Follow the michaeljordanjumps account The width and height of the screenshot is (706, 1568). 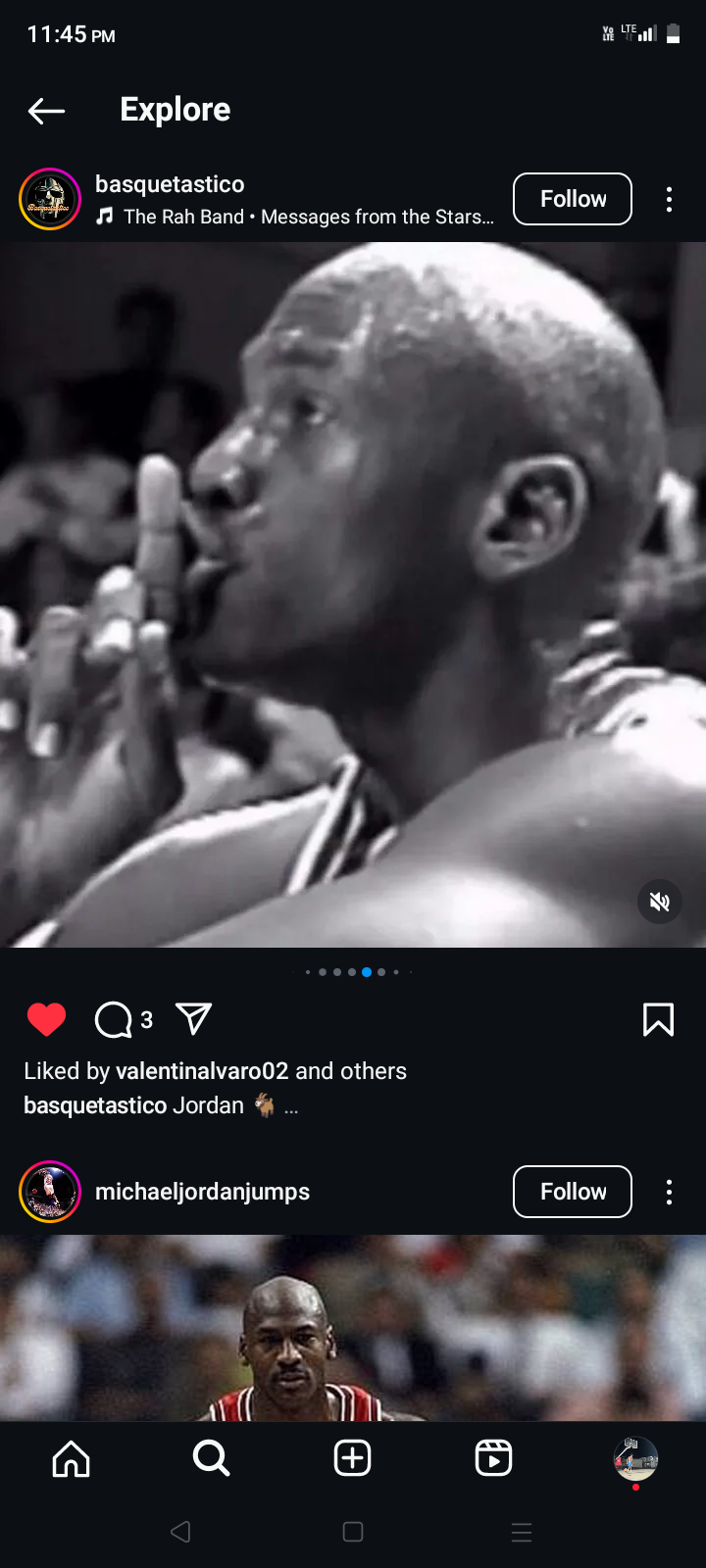[x=573, y=1192]
